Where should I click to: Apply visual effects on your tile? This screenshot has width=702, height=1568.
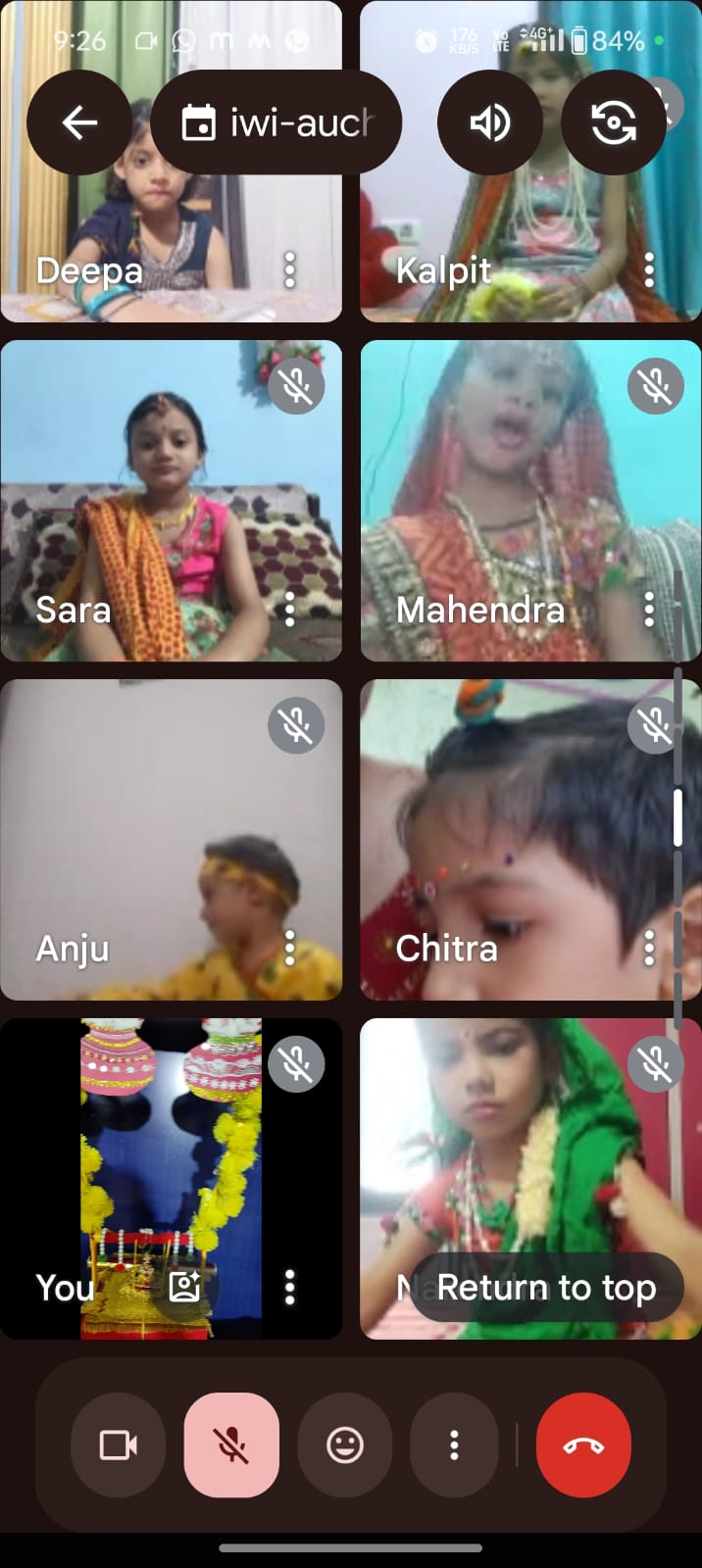click(x=184, y=1287)
